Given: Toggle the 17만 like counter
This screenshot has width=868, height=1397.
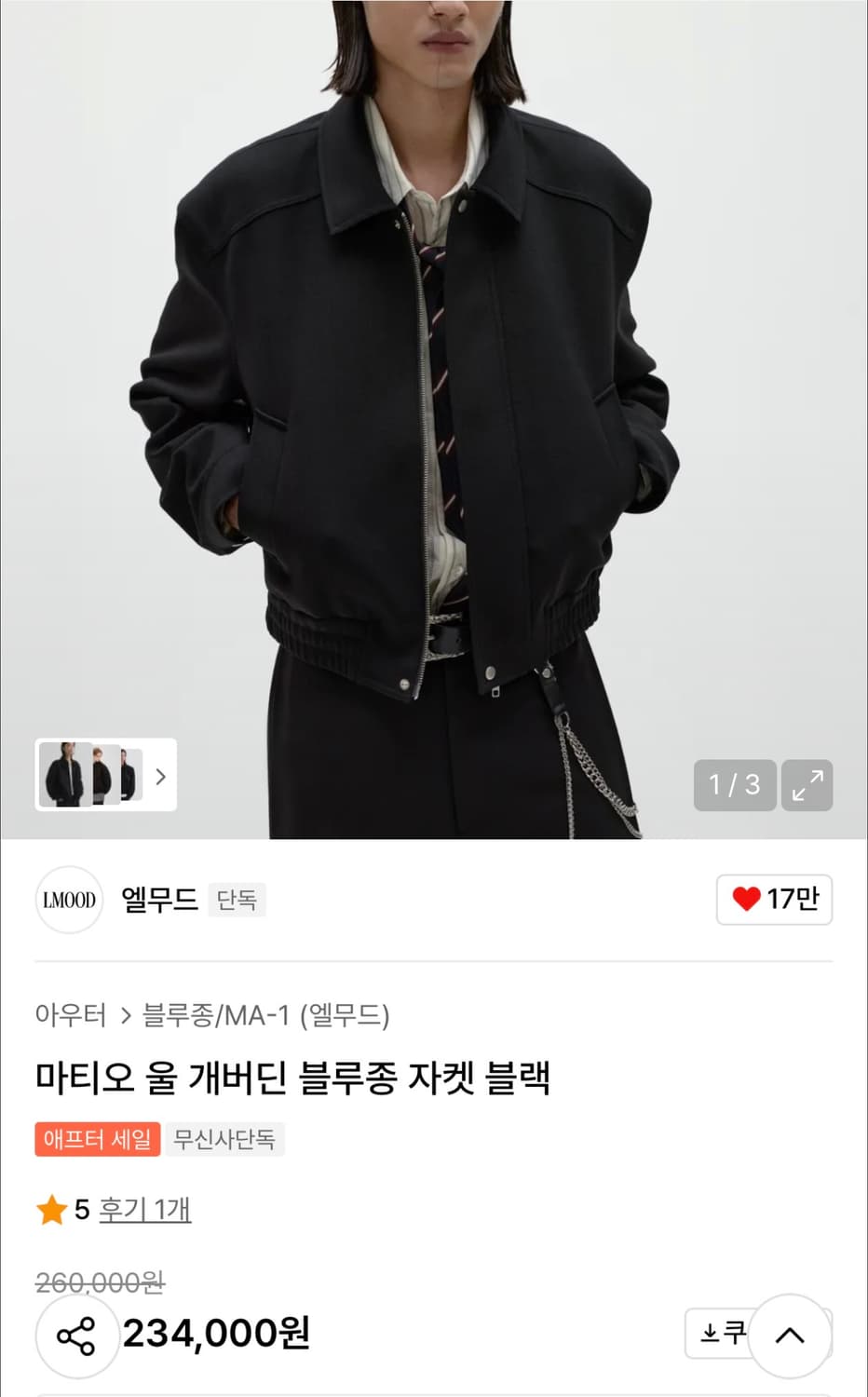Looking at the screenshot, I should click(774, 900).
